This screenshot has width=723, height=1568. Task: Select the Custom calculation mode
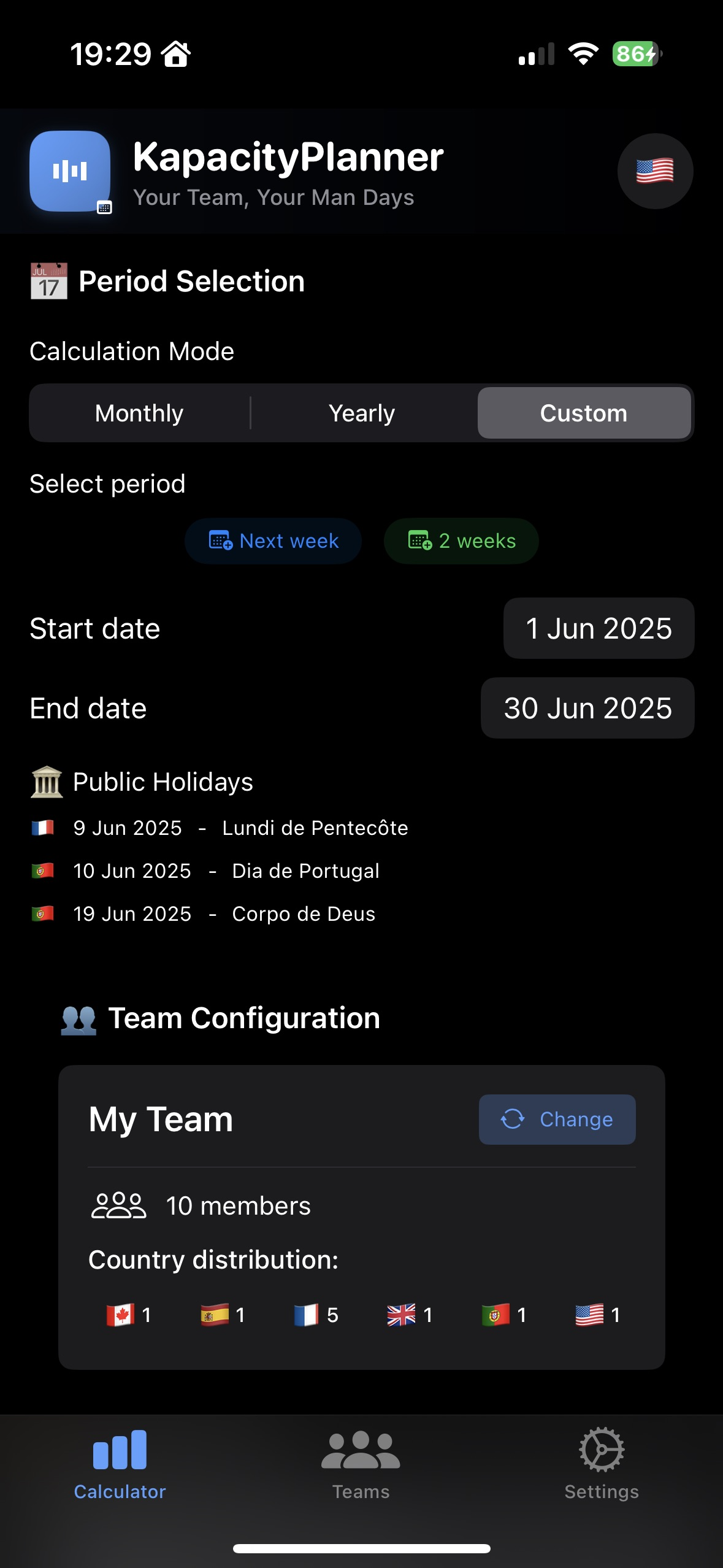coord(584,413)
